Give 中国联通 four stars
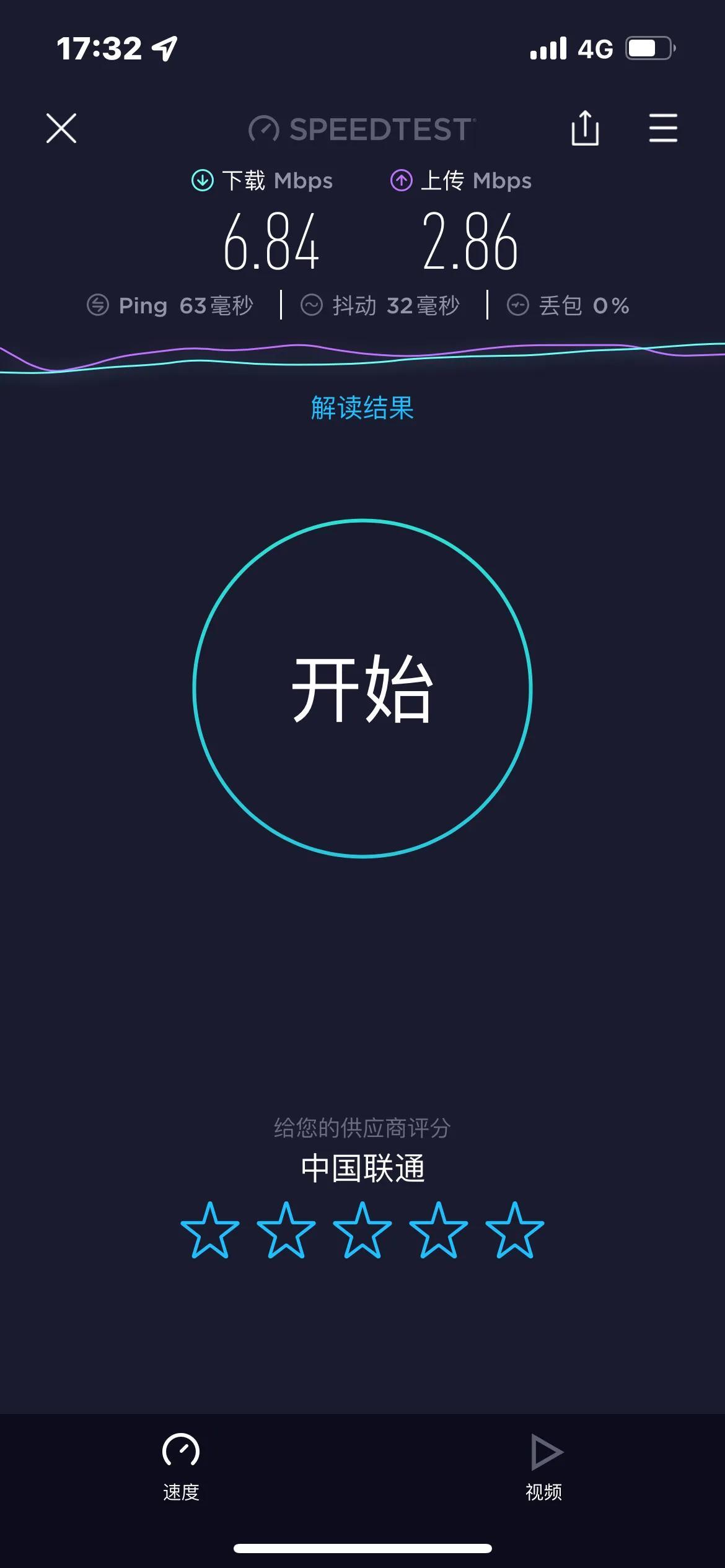The width and height of the screenshot is (725, 1568). 439,1230
